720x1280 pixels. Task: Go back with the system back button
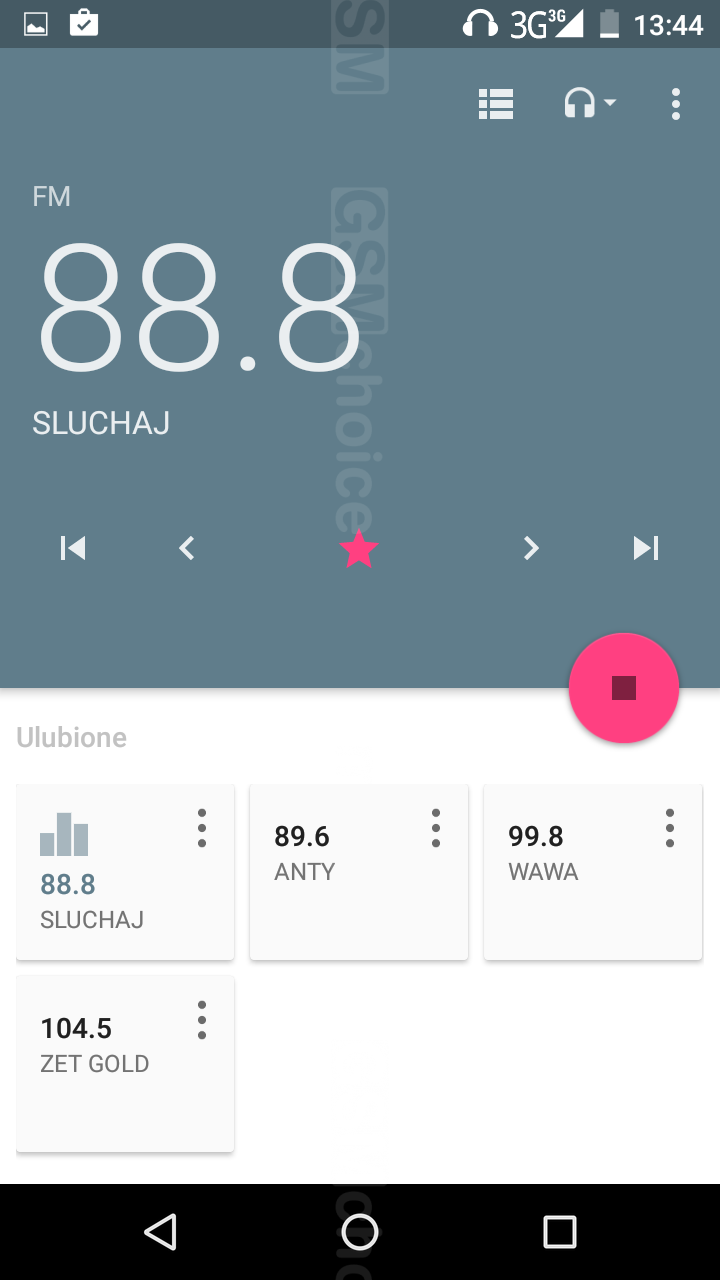(x=160, y=1232)
